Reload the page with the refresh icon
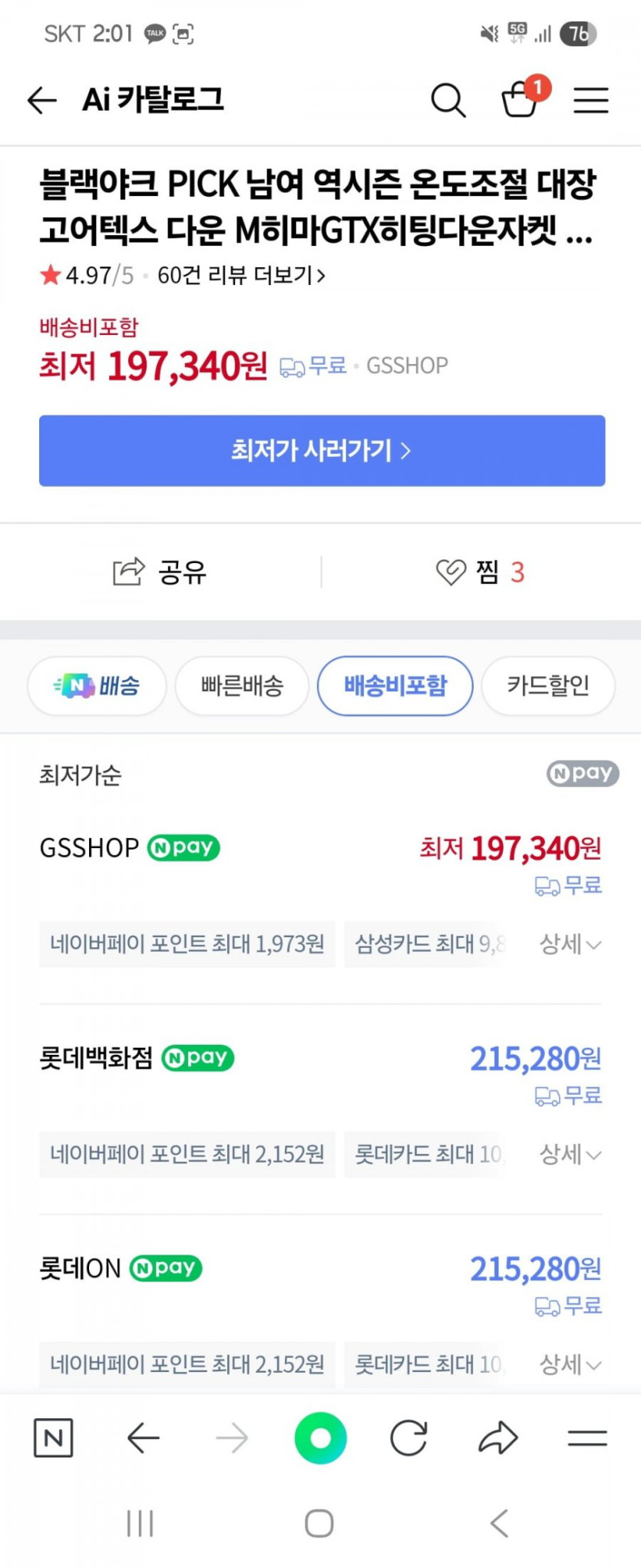Viewport: 641px width, 1568px height. [408, 1438]
